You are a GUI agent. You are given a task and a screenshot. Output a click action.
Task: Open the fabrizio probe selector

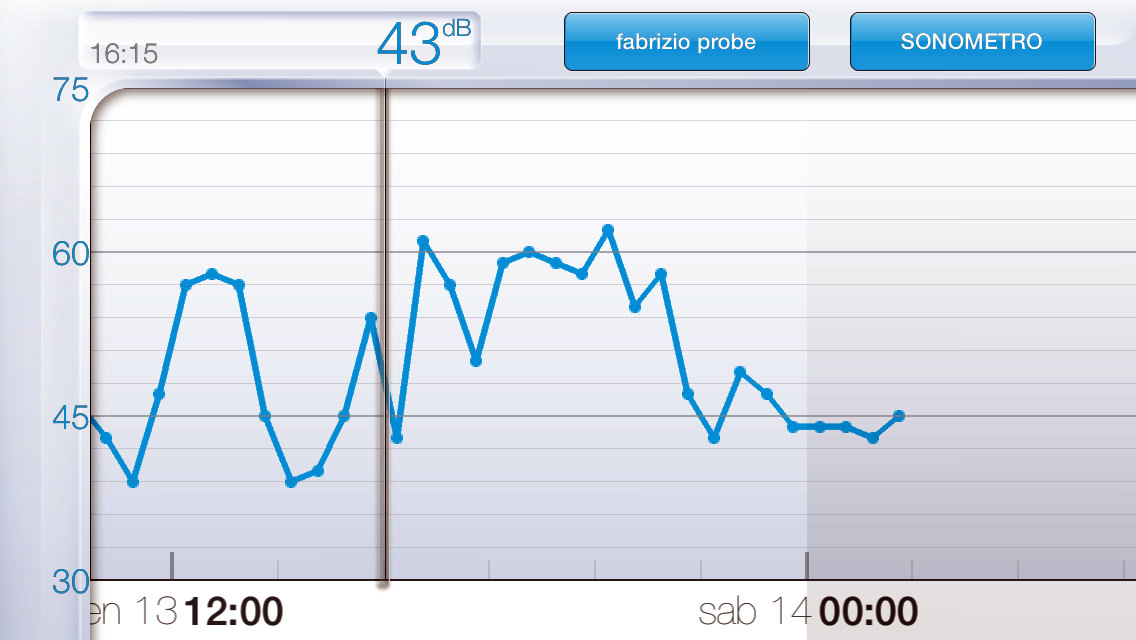[686, 42]
